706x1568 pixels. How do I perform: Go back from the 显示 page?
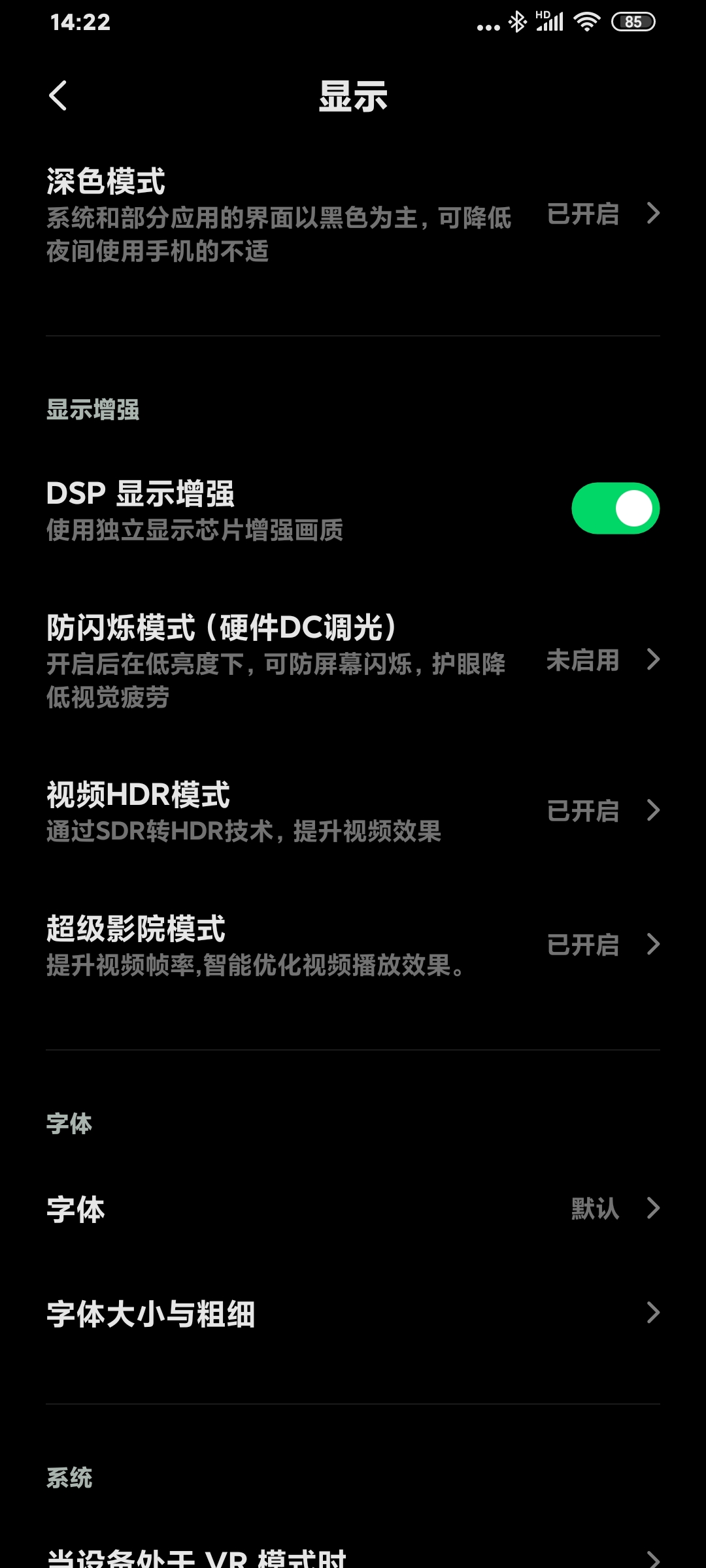58,96
